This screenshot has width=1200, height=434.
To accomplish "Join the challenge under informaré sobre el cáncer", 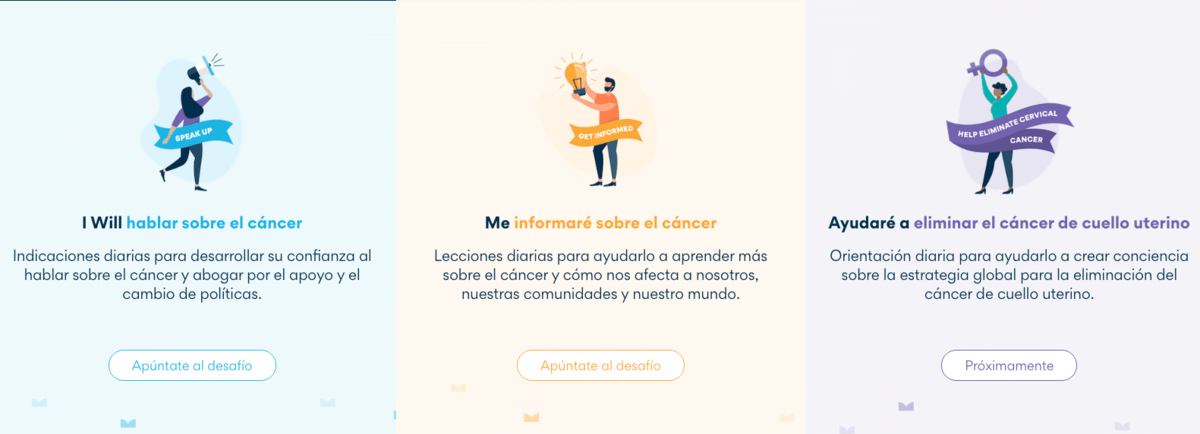I will tap(600, 366).
